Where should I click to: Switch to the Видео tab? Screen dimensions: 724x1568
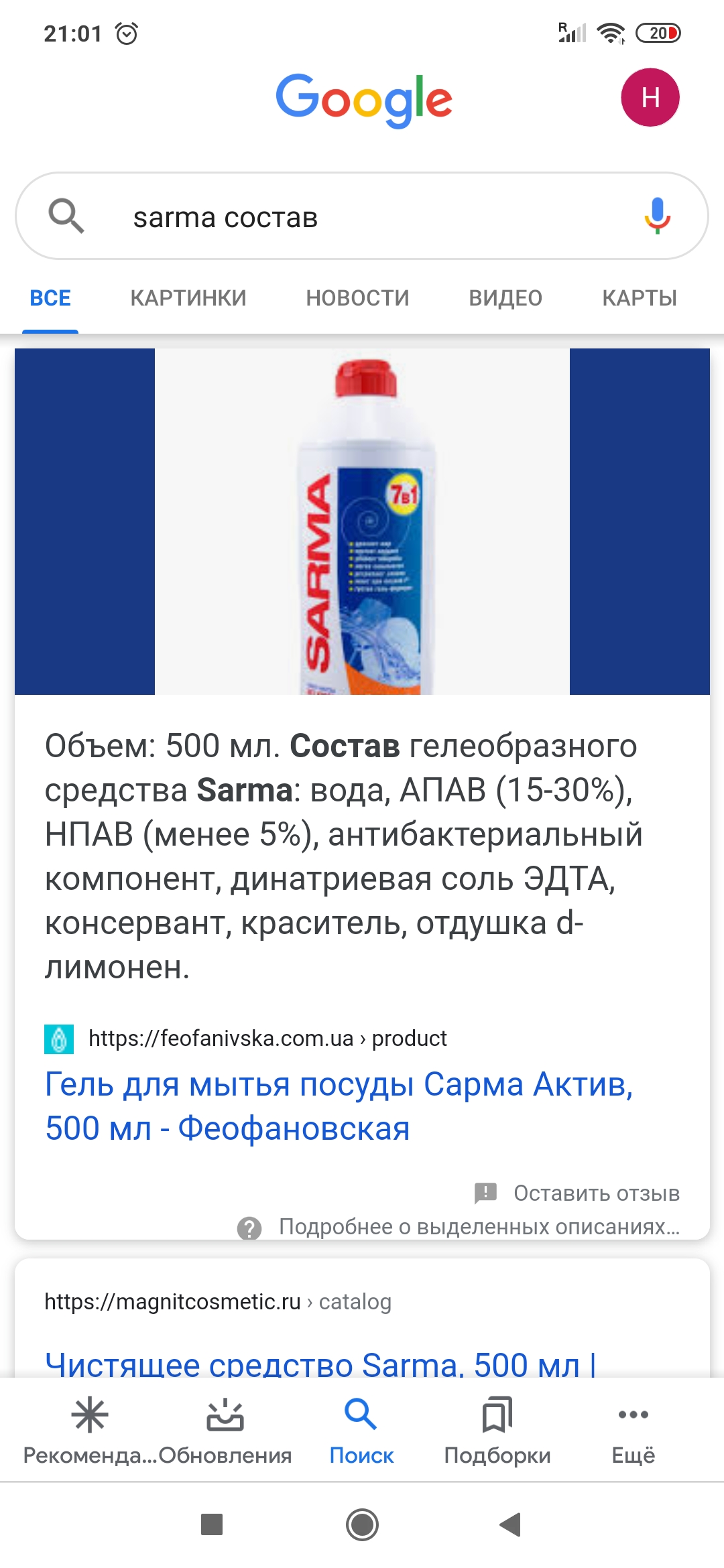tap(505, 298)
